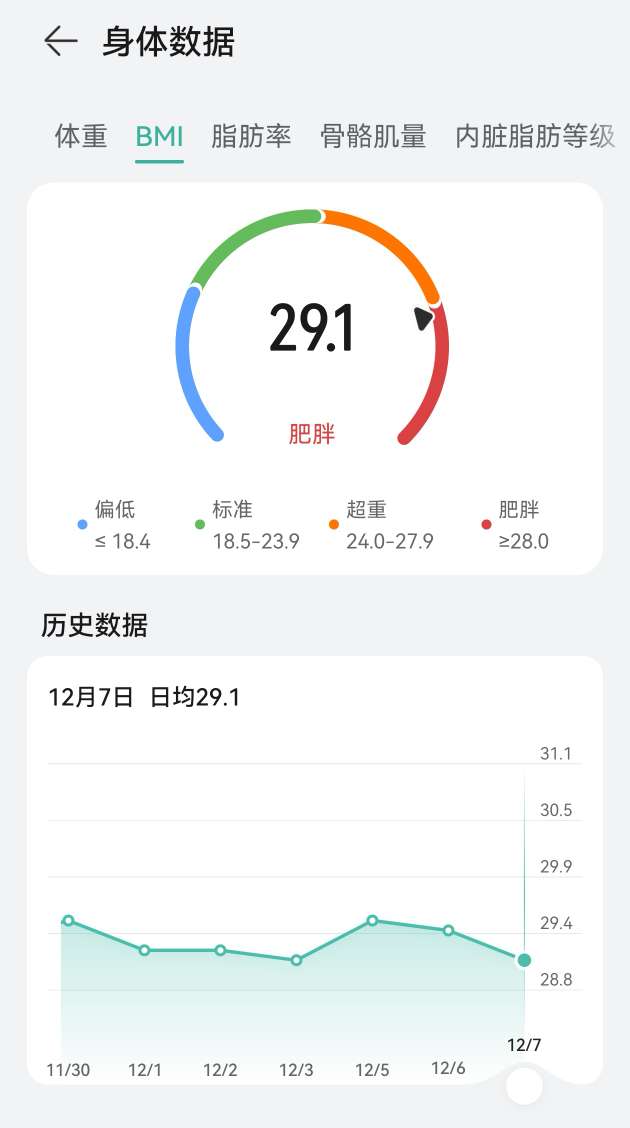Go back from 身体数据 page

coord(61,41)
